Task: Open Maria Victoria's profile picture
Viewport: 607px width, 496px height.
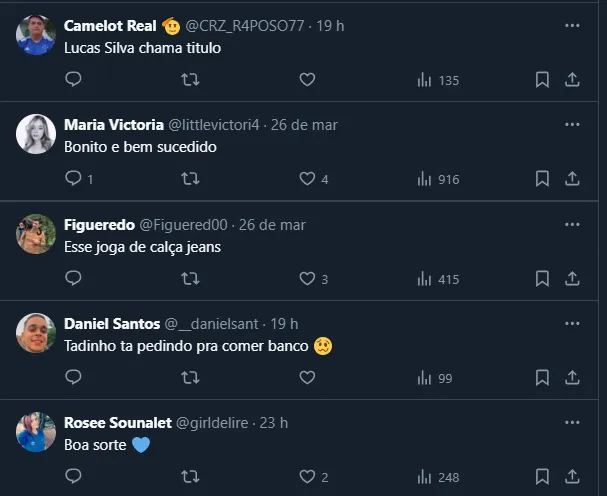Action: point(36,134)
